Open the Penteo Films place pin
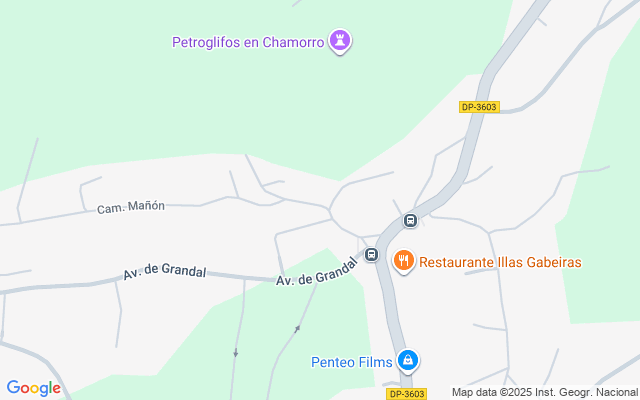 pos(407,361)
